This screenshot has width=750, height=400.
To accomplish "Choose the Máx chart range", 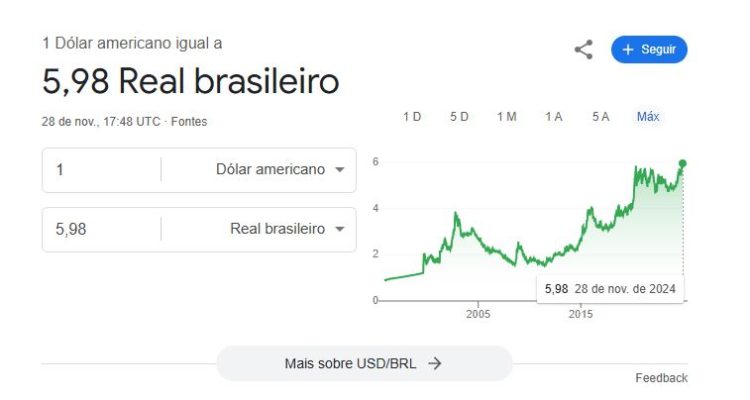I will point(648,117).
